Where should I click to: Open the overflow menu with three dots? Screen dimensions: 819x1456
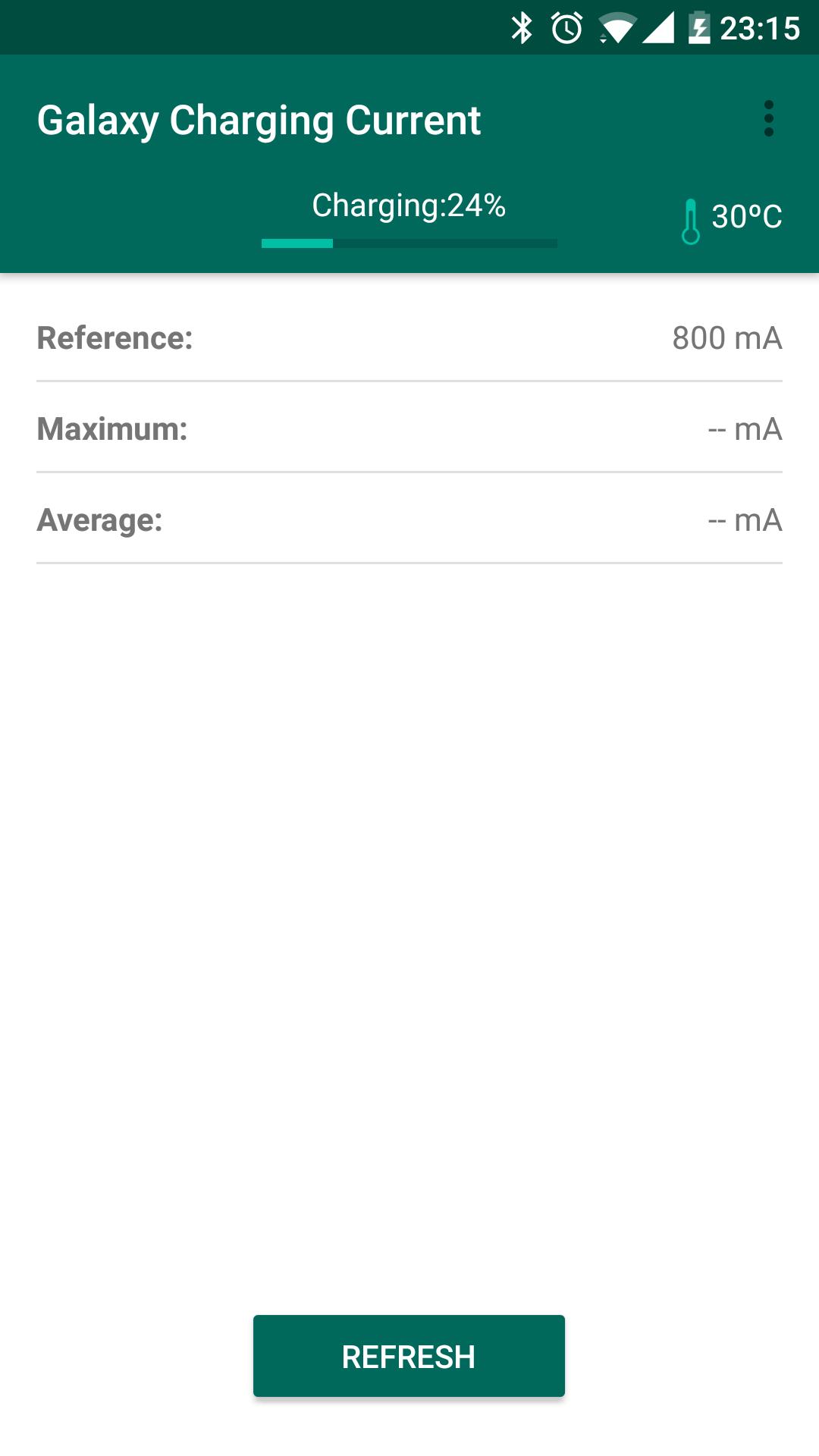click(769, 119)
